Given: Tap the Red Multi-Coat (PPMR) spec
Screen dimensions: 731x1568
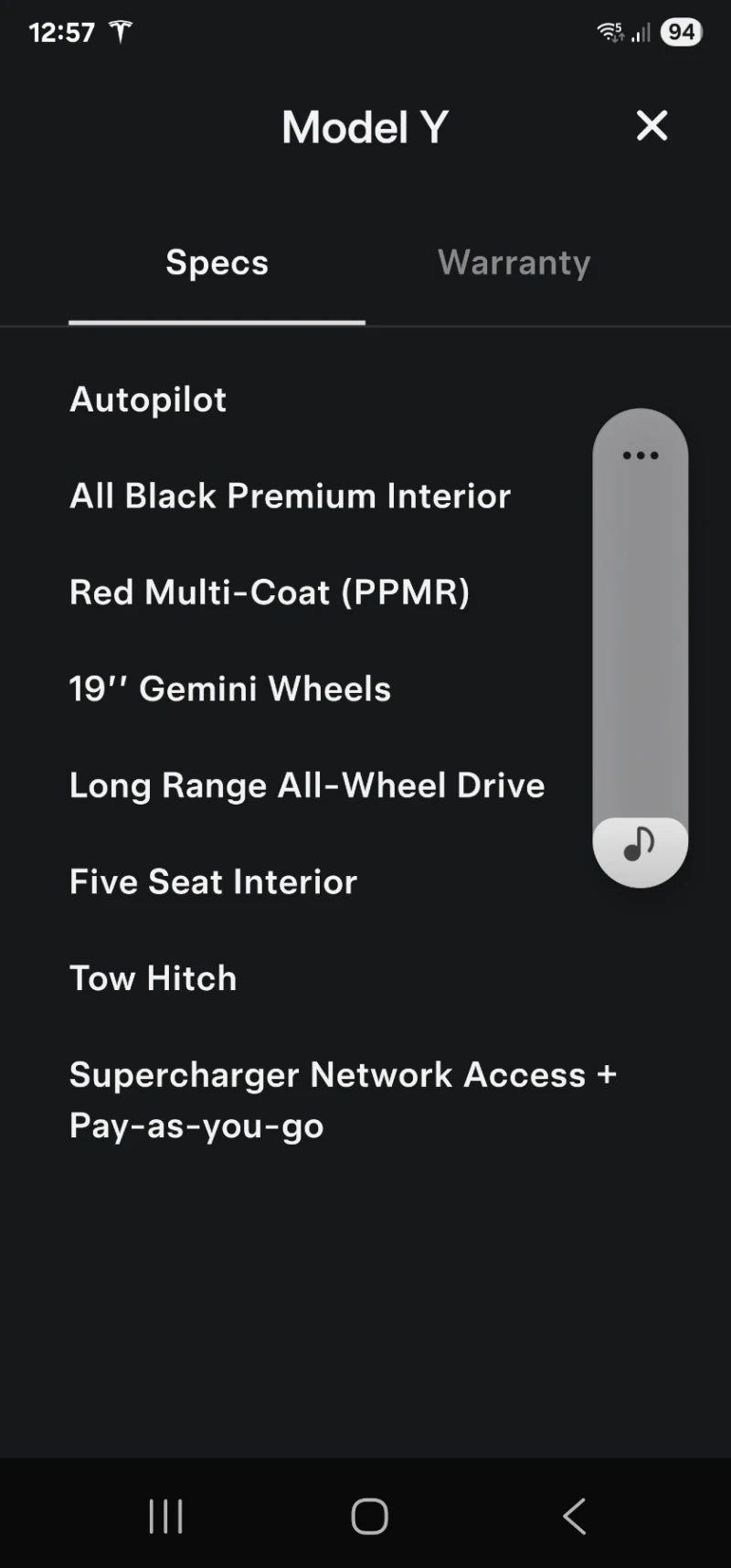Looking at the screenshot, I should click(x=270, y=592).
